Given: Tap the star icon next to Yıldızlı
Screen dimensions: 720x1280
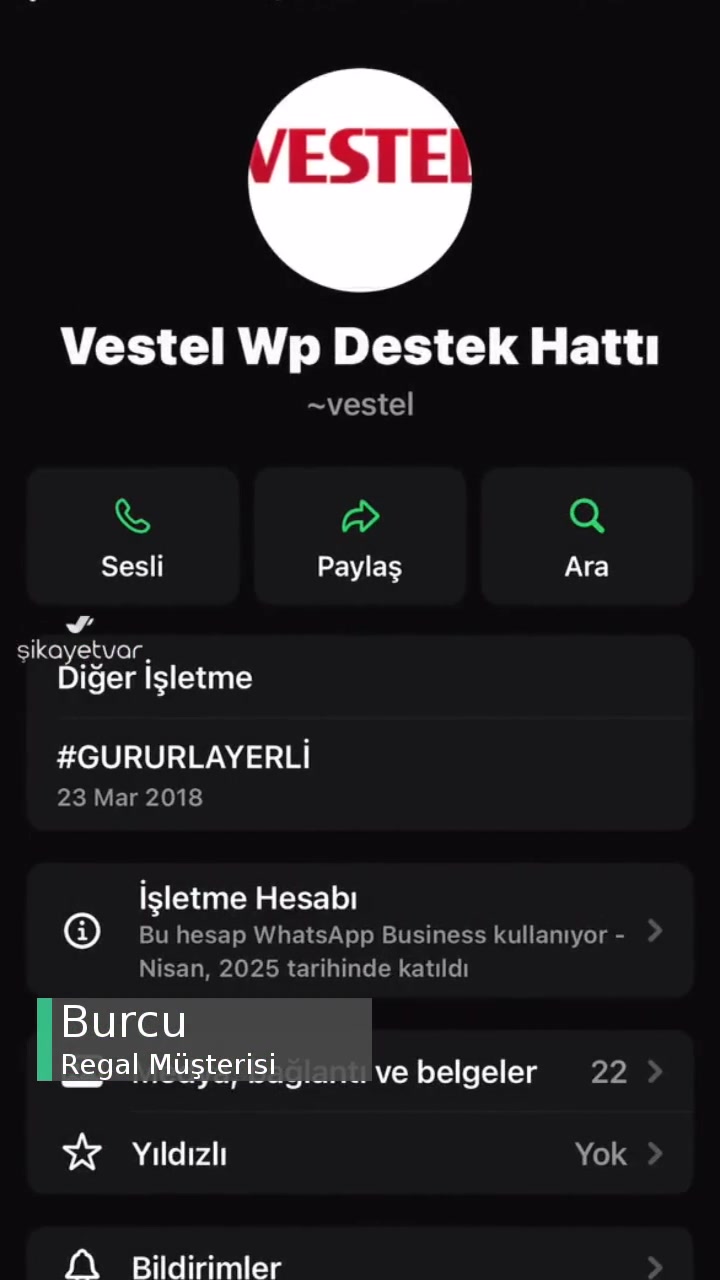Looking at the screenshot, I should (82, 1153).
